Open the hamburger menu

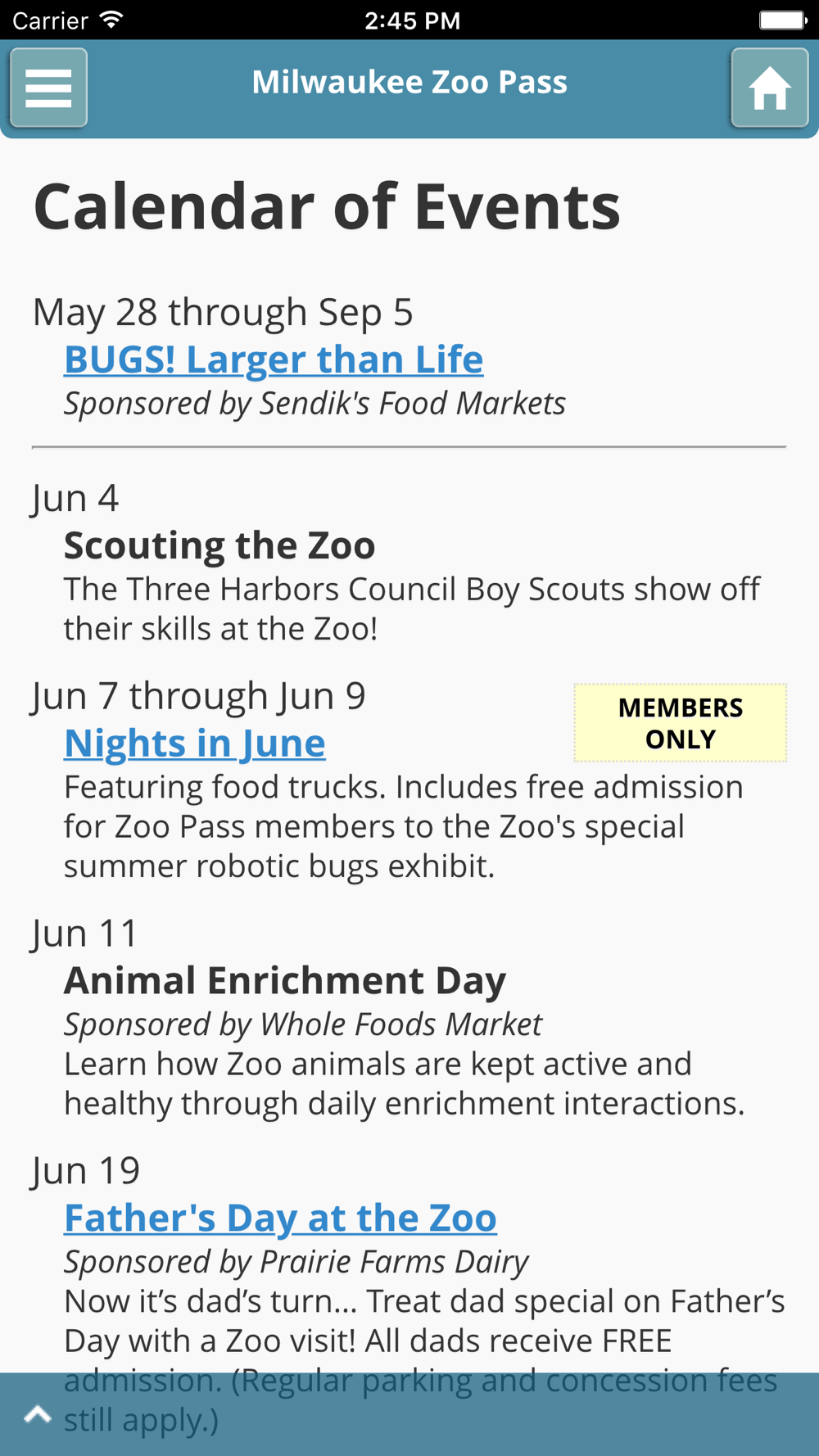48,88
